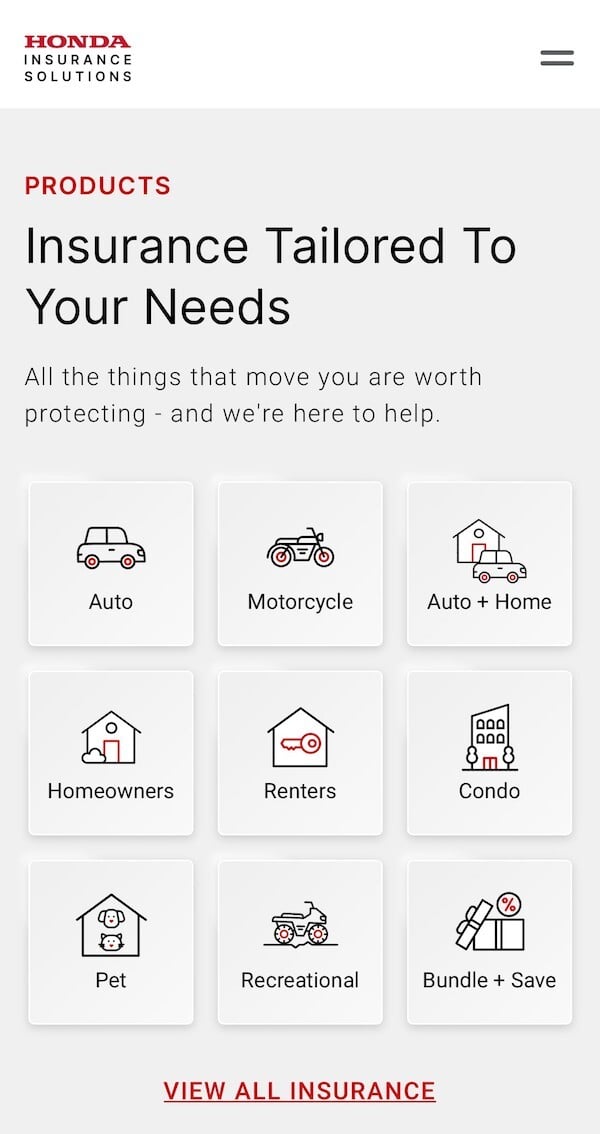Open Homeowners insurance
600x1134 pixels.
coord(111,753)
